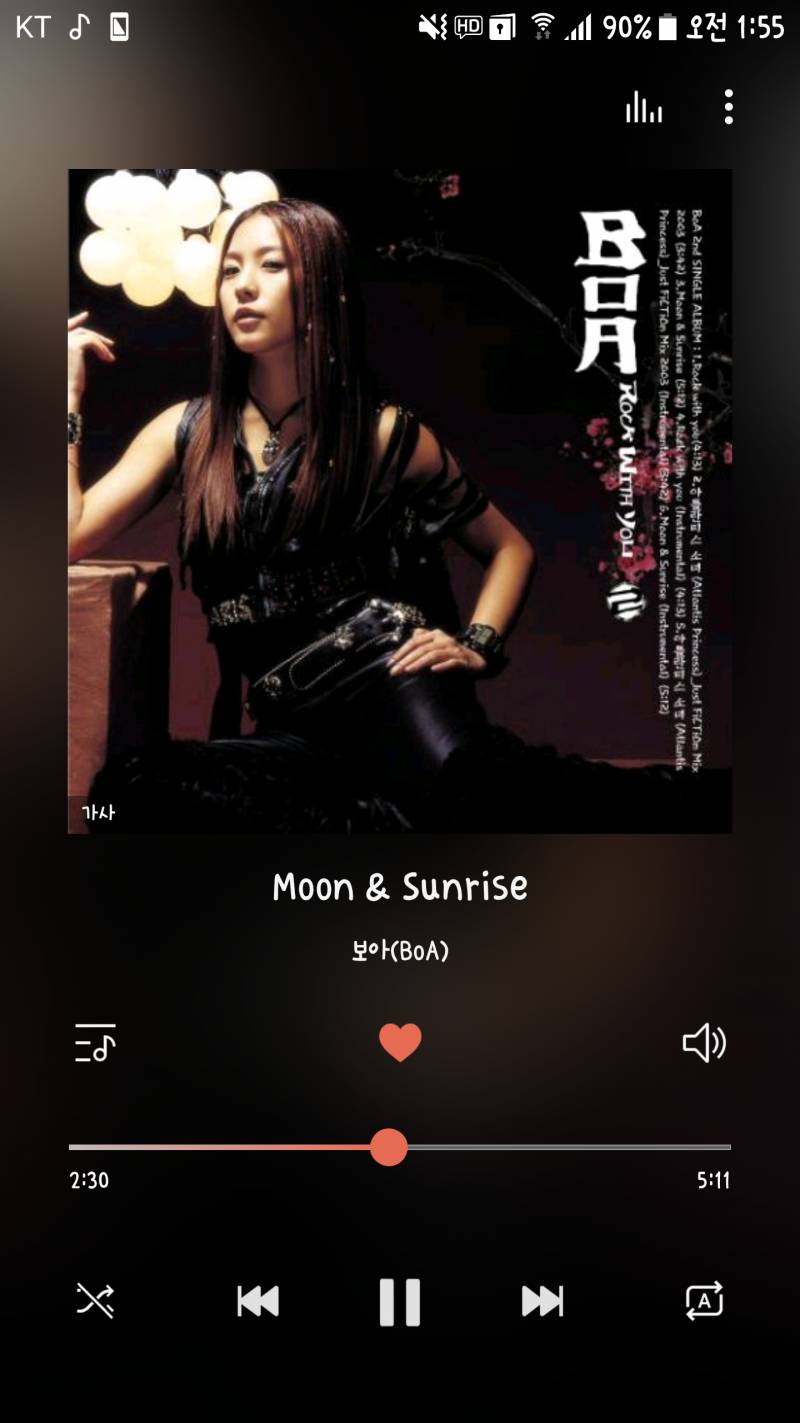Open the current playlist queue
The image size is (800, 1423).
(95, 1043)
